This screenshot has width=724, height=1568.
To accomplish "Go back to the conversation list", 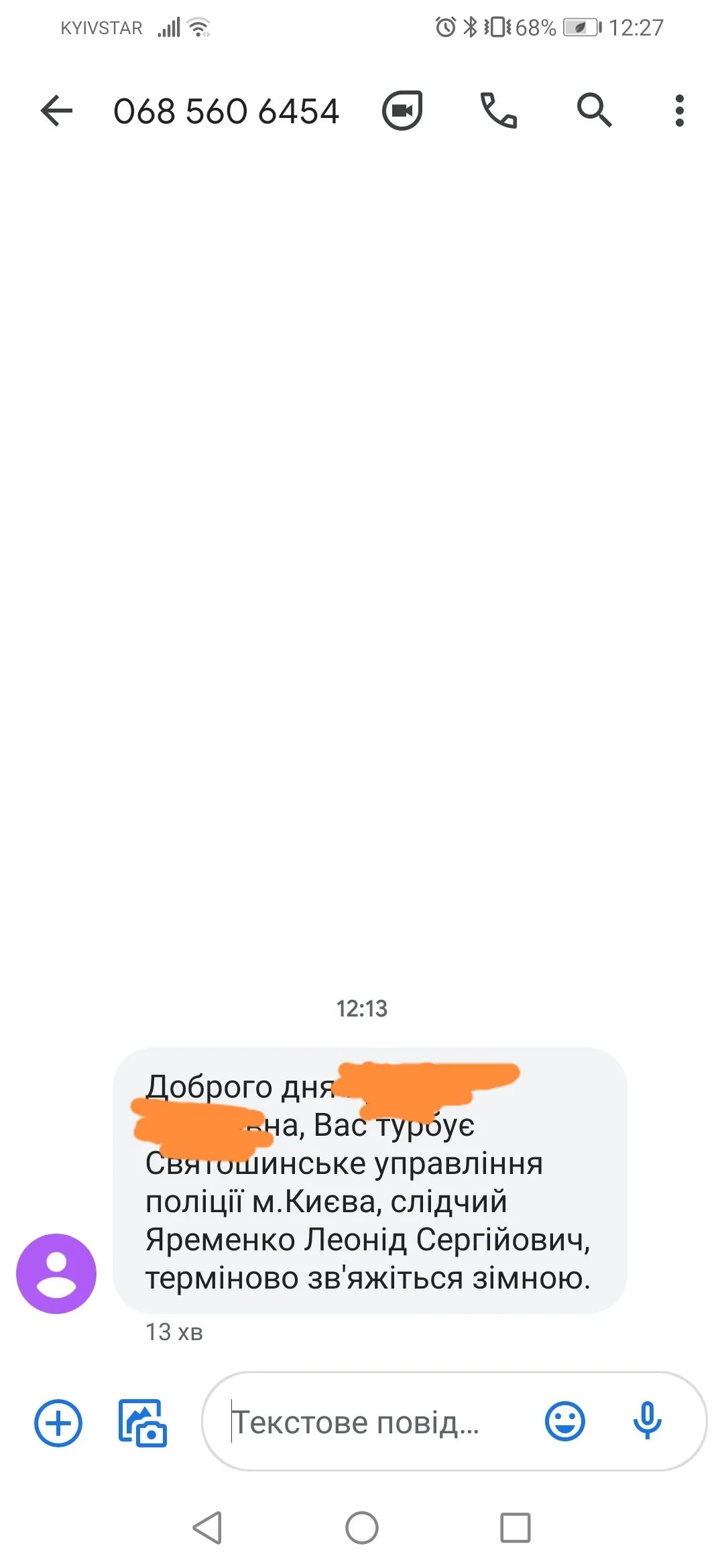I will [x=56, y=111].
